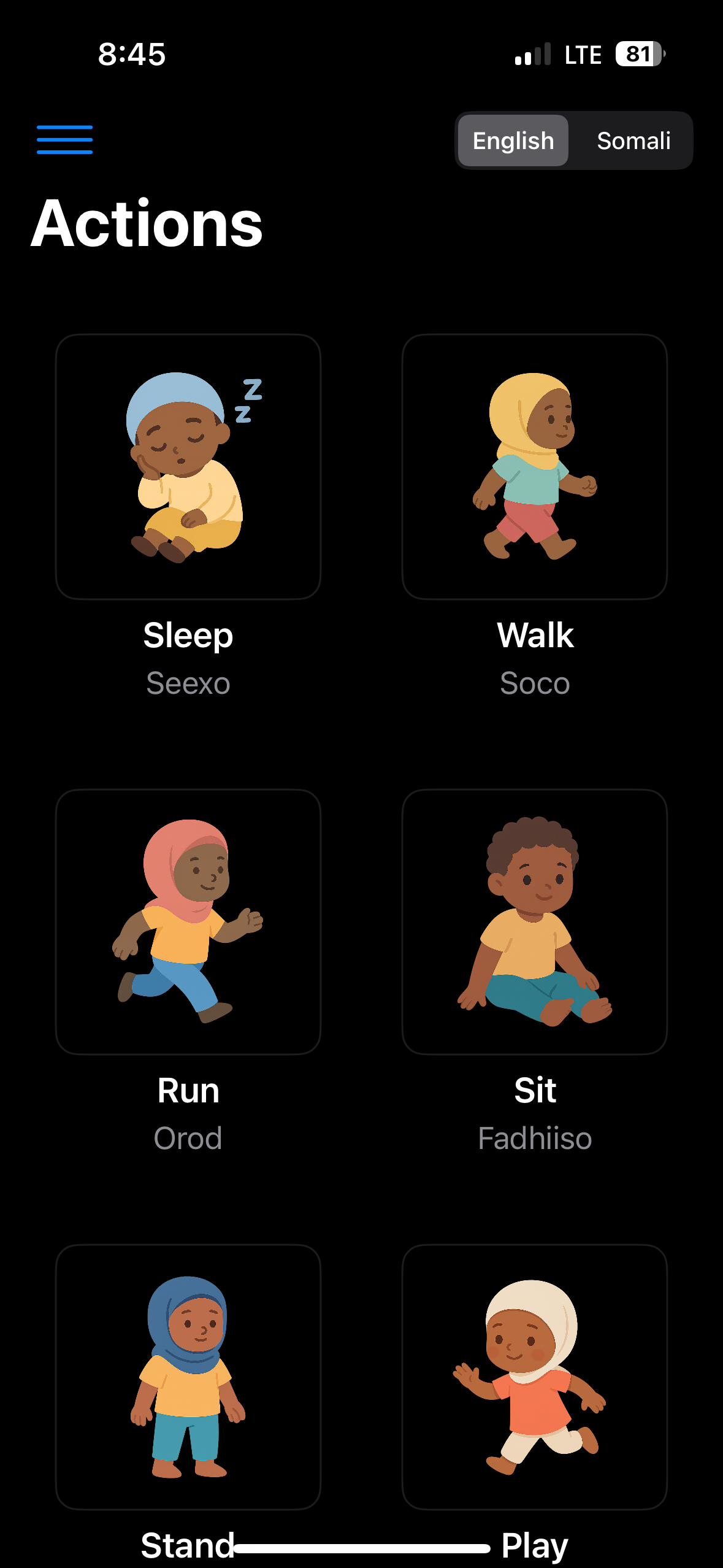Open the hamburger navigation menu
The height and width of the screenshot is (1568, 723).
pyautogui.click(x=64, y=139)
